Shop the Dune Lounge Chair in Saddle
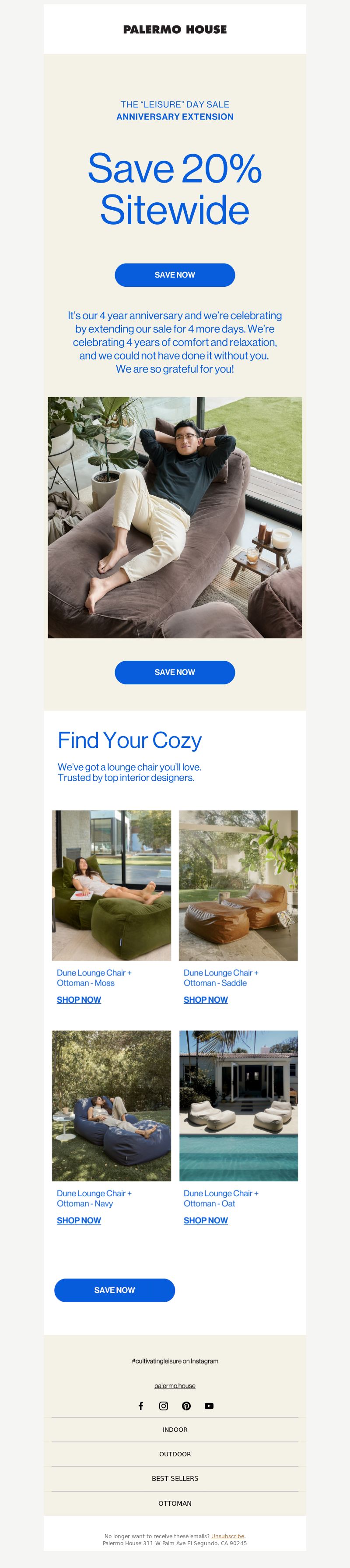The image size is (350, 1568). (x=206, y=1000)
